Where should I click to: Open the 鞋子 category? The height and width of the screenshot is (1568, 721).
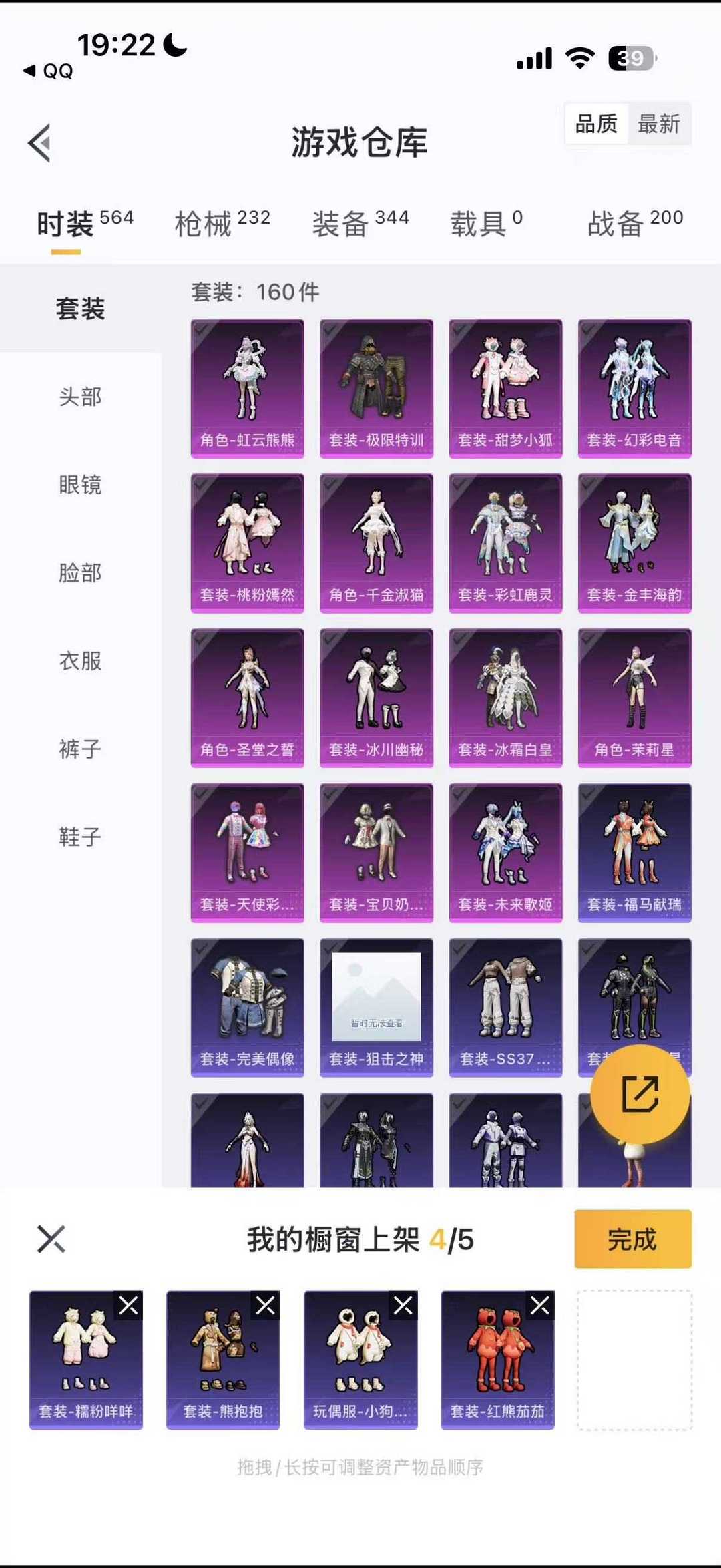(x=80, y=837)
